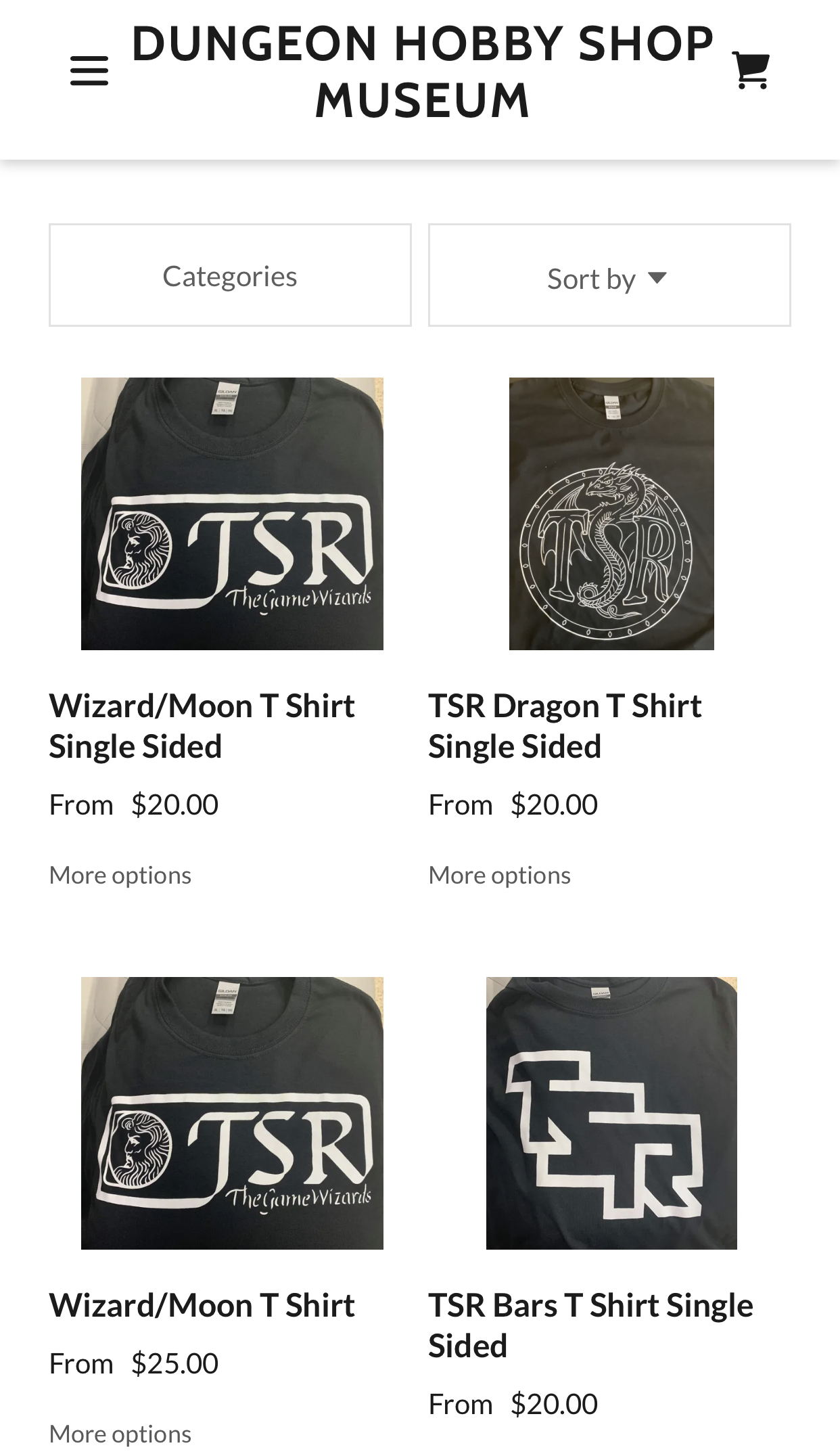View the TSR Bars T Shirt product image

(611, 1113)
